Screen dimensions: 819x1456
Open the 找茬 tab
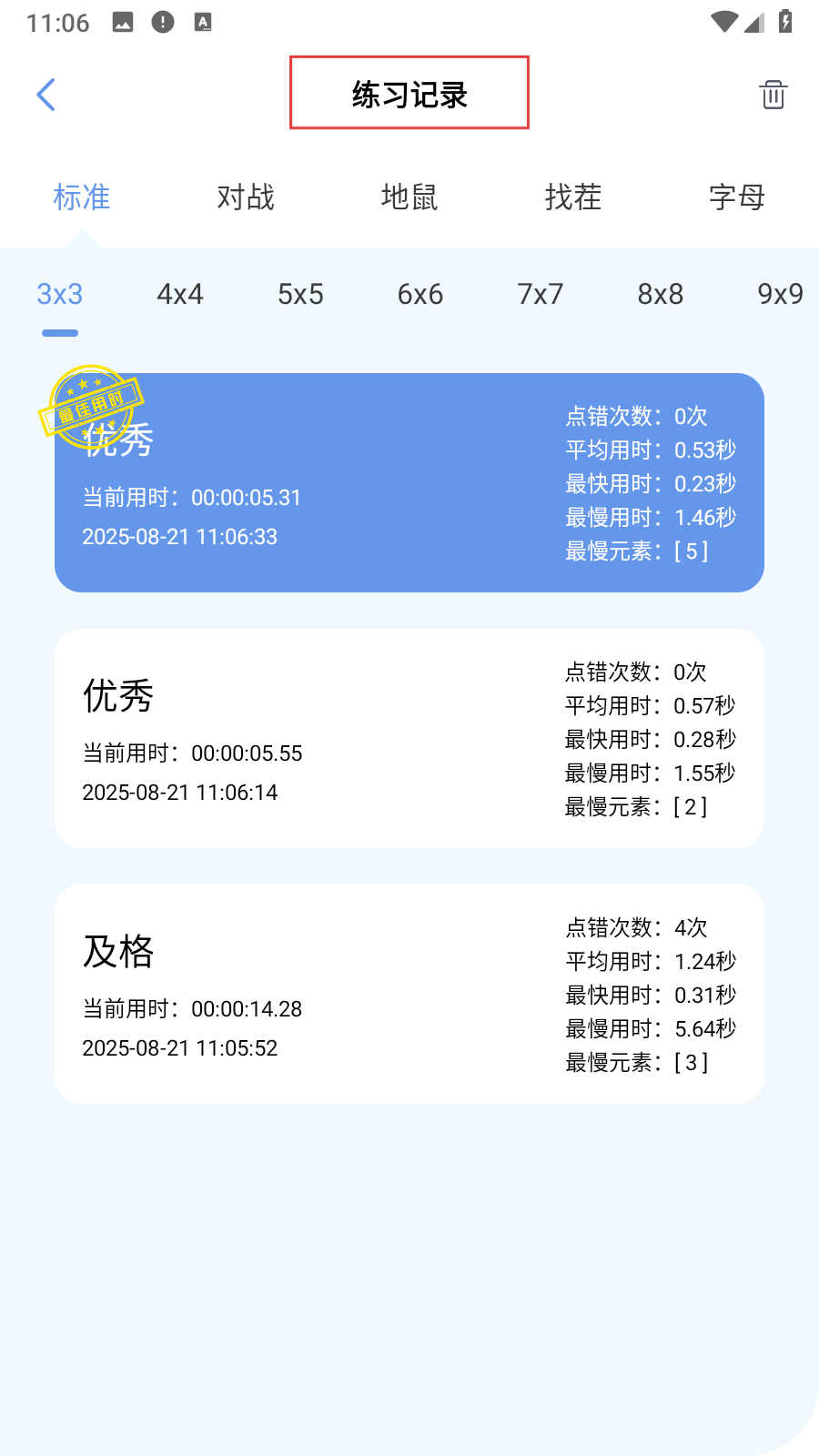click(x=573, y=197)
